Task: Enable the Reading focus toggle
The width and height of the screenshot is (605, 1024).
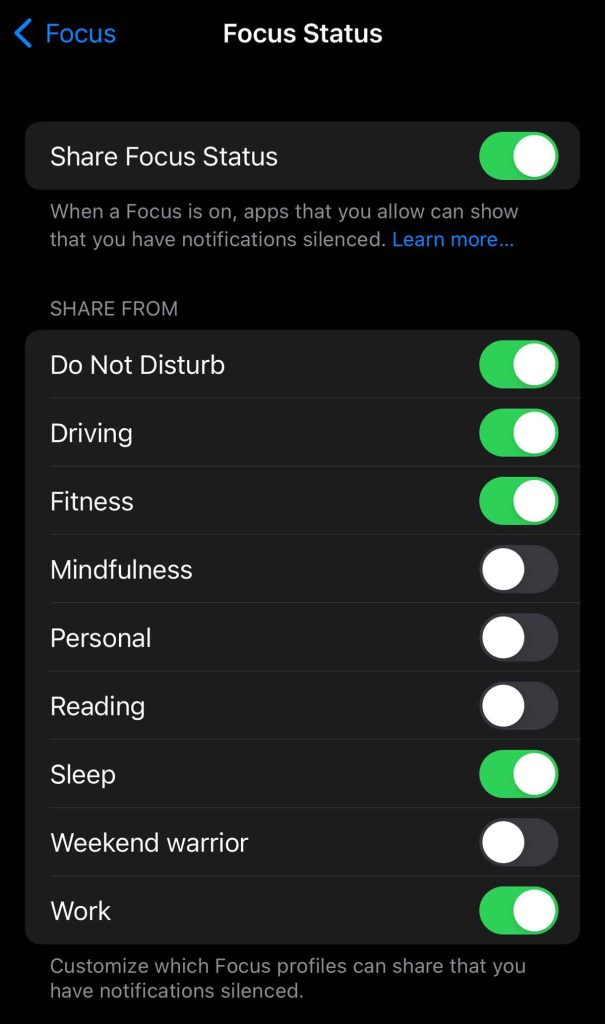Action: pos(518,706)
